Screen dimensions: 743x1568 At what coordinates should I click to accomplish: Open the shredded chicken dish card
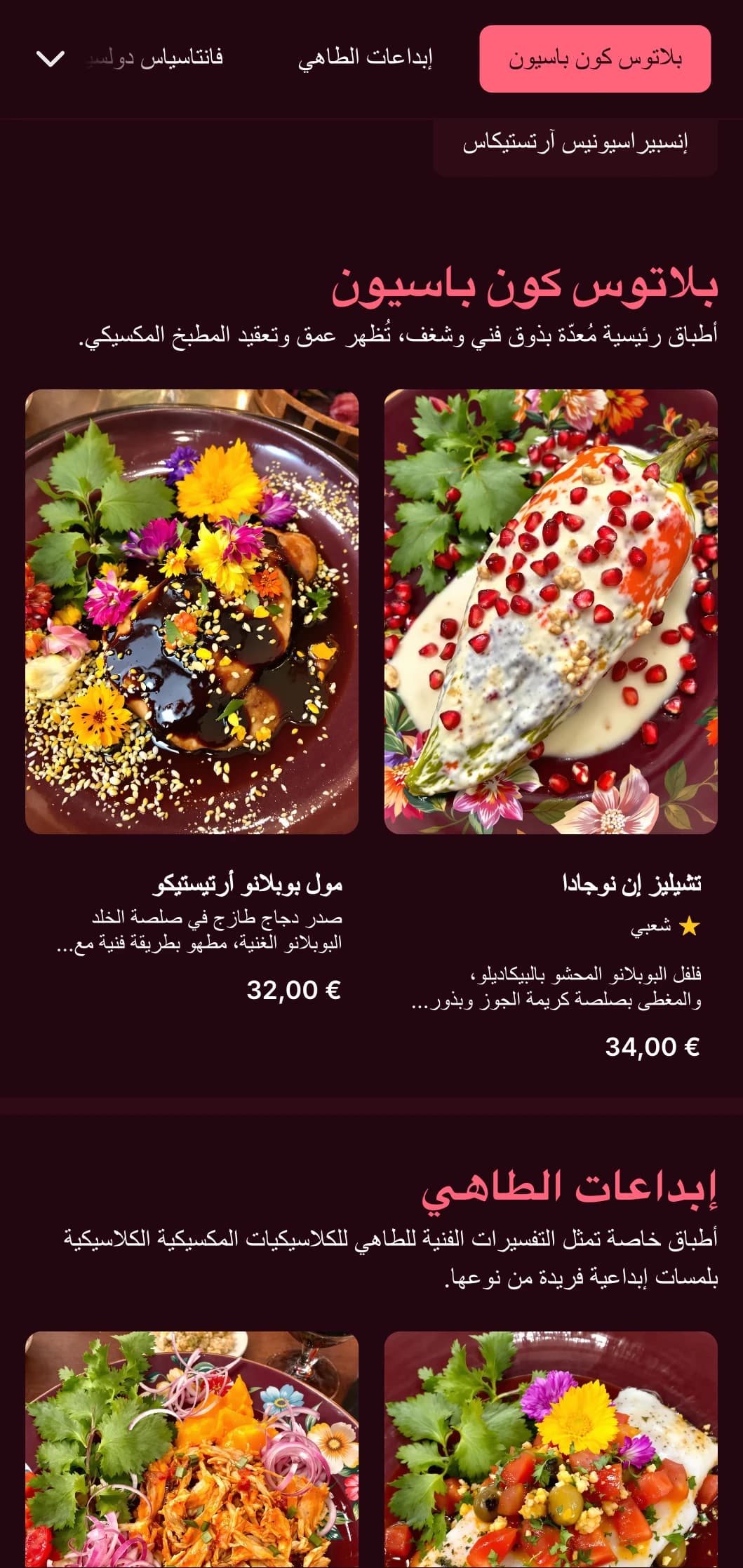[192, 1452]
